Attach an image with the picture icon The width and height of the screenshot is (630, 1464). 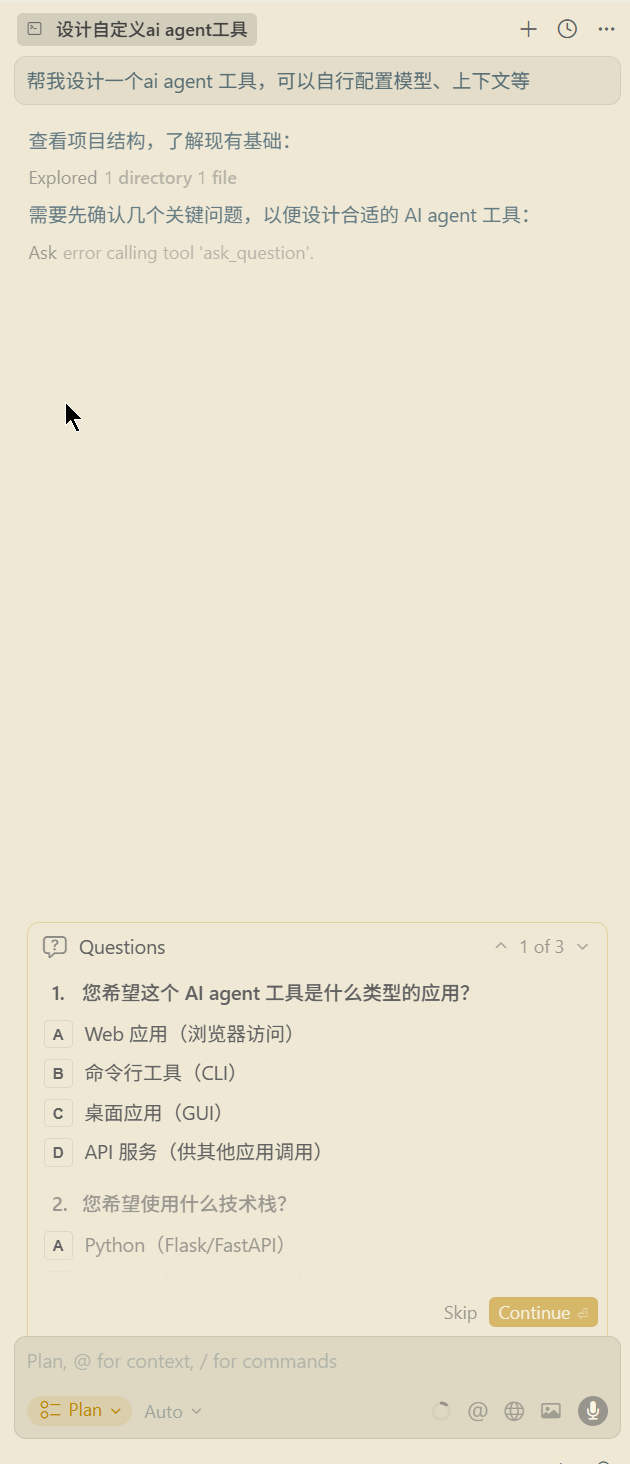pos(551,1411)
